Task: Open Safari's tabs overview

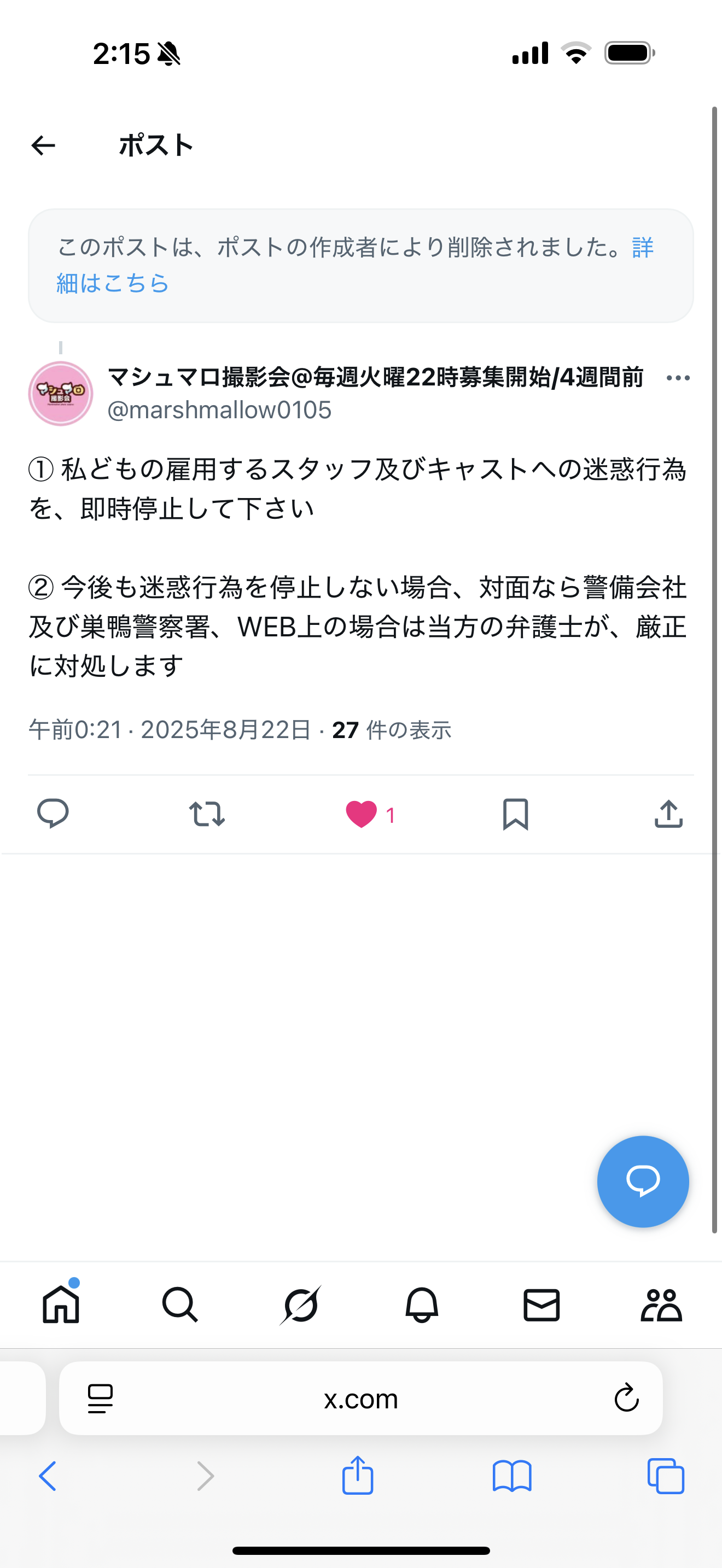Action: tap(666, 1477)
